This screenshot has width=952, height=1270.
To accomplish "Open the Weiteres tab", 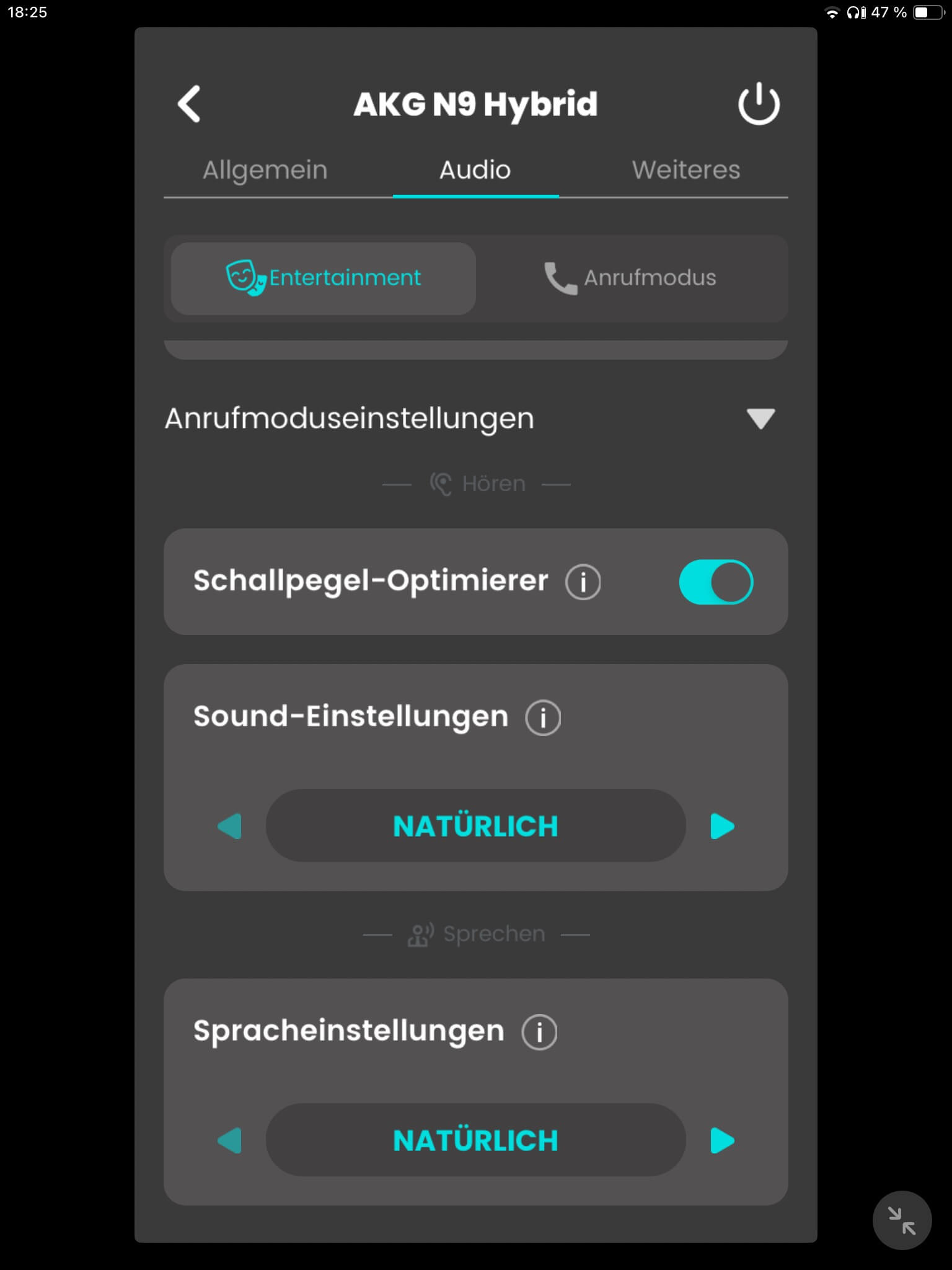I will click(685, 170).
